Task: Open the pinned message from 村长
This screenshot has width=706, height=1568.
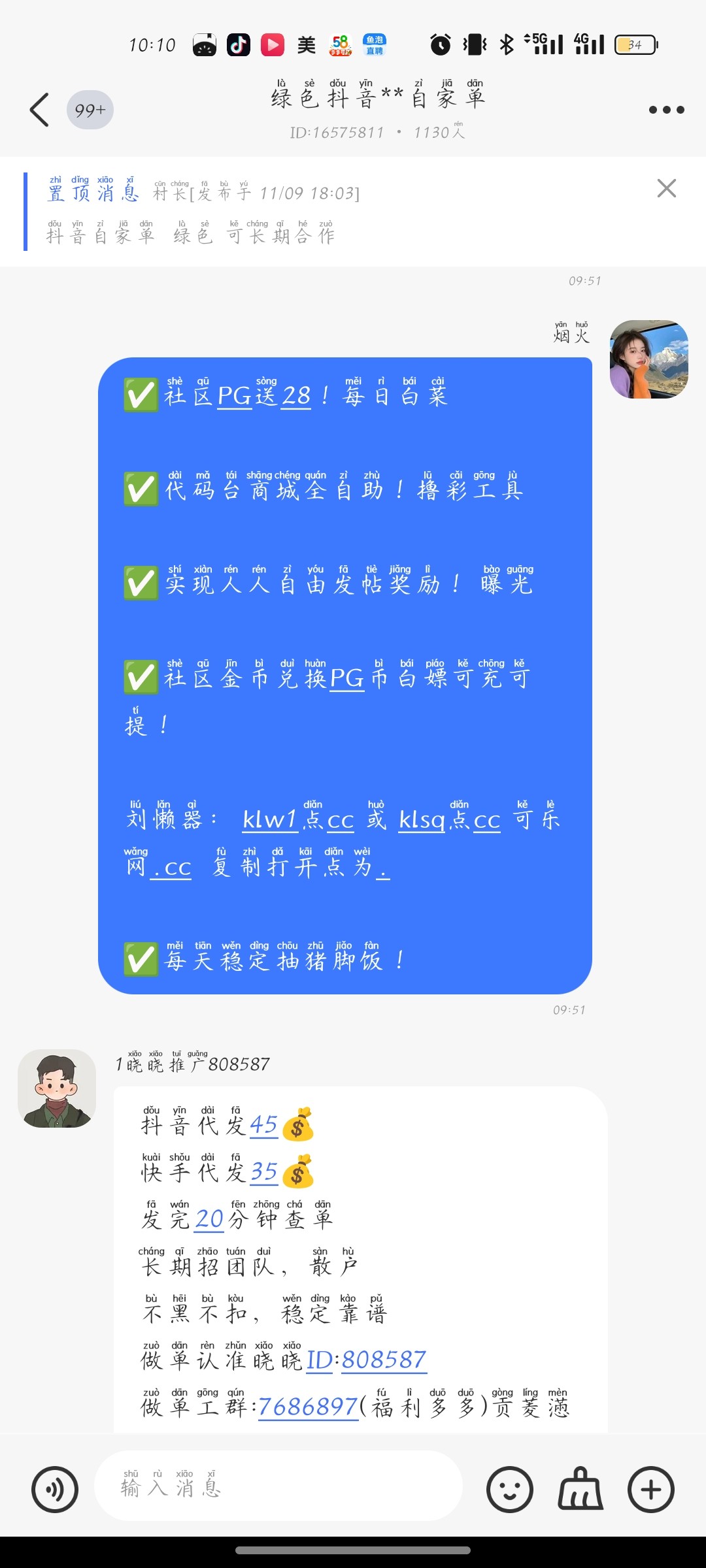Action: tap(261, 216)
